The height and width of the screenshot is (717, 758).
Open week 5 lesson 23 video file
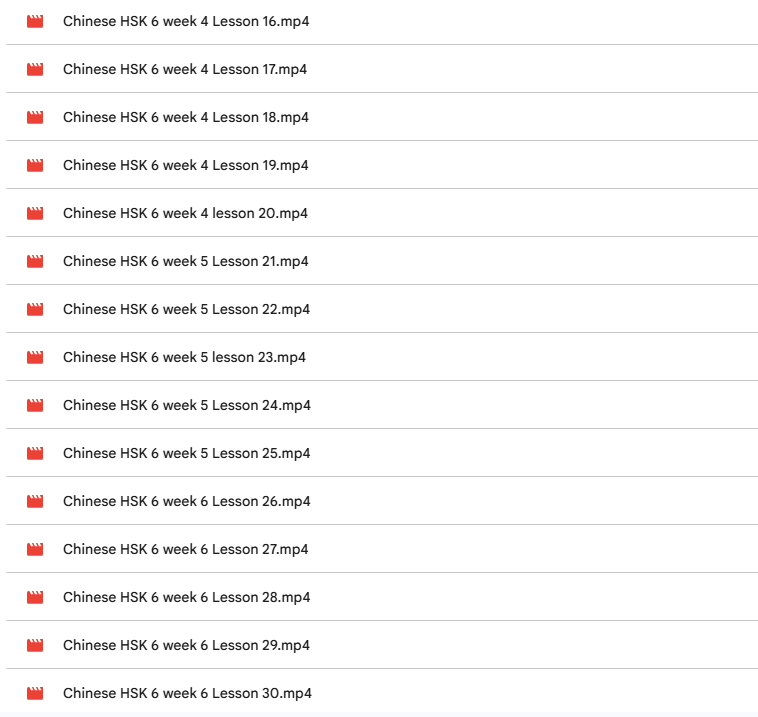pos(184,357)
